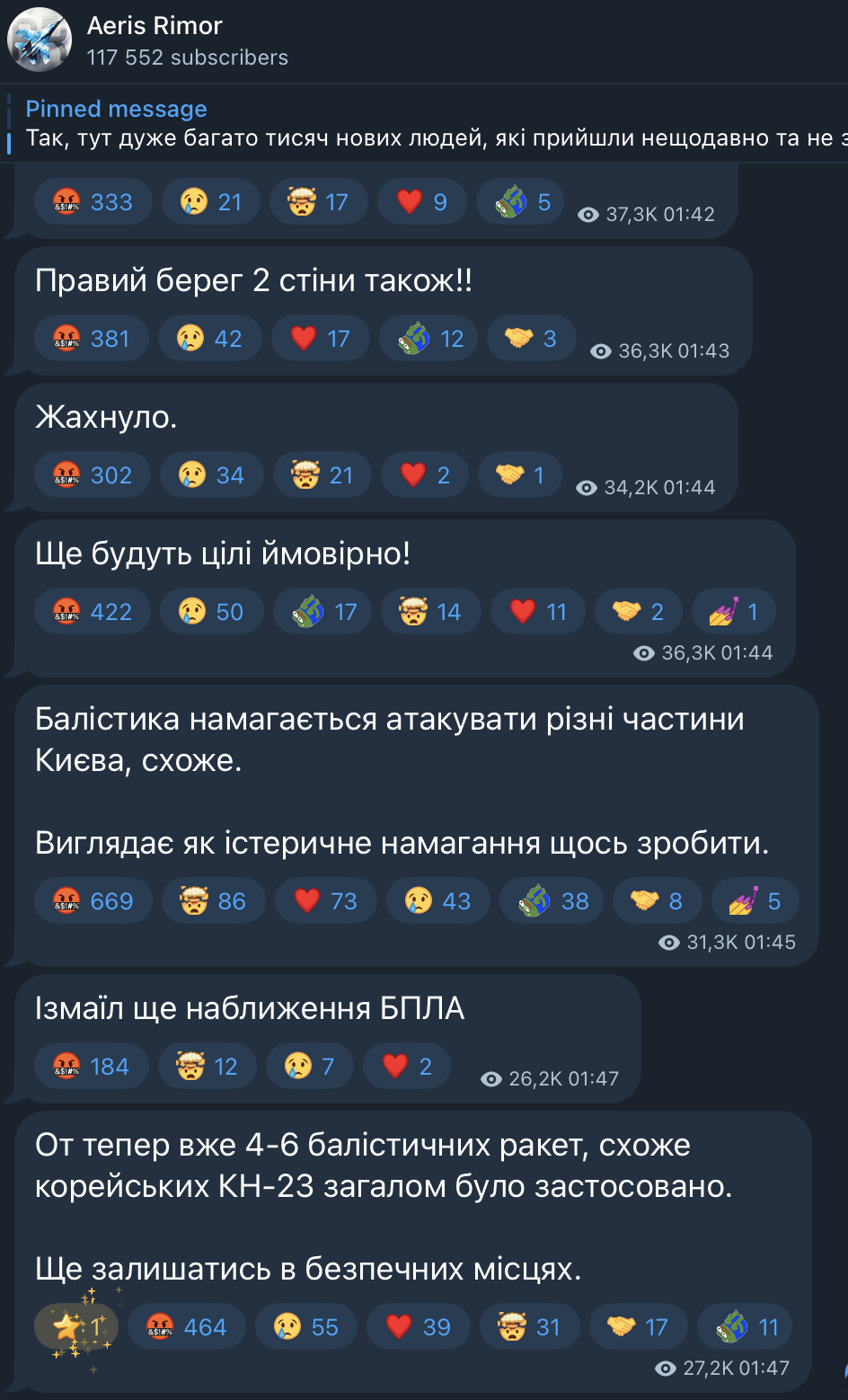Tap angry reaction with 333 count
Screen dimensions: 848x1400
[x=93, y=202]
